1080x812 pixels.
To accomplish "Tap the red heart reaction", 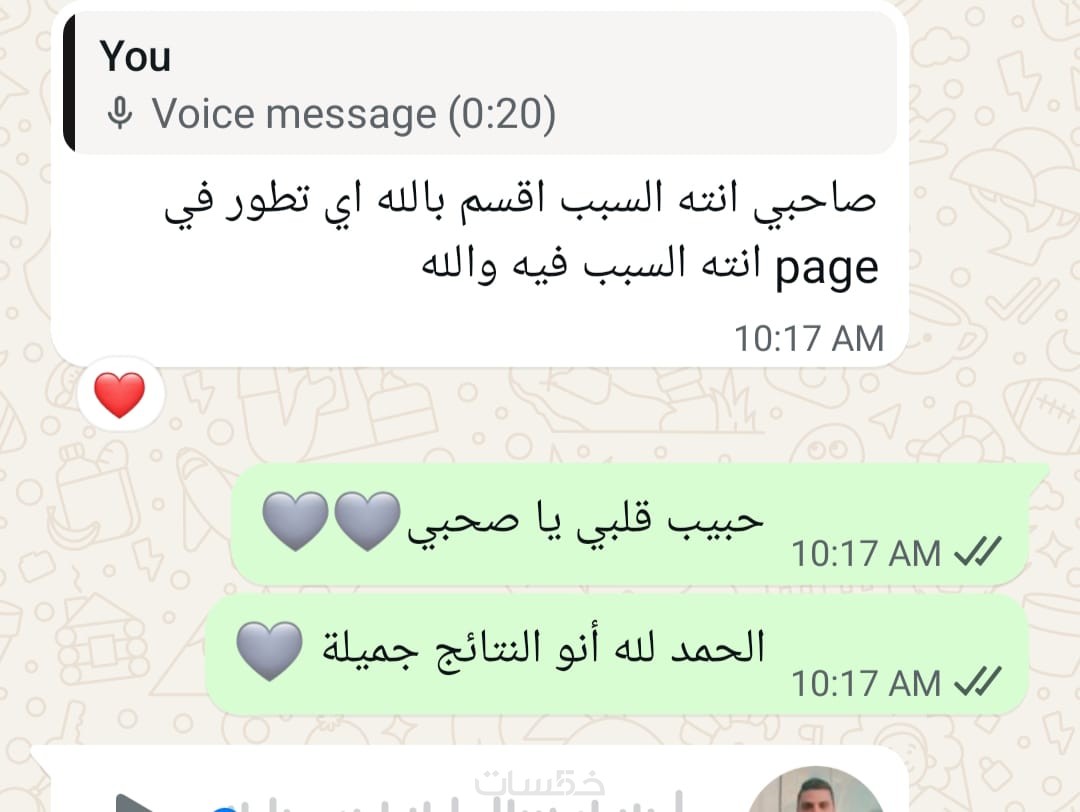I will tap(119, 395).
